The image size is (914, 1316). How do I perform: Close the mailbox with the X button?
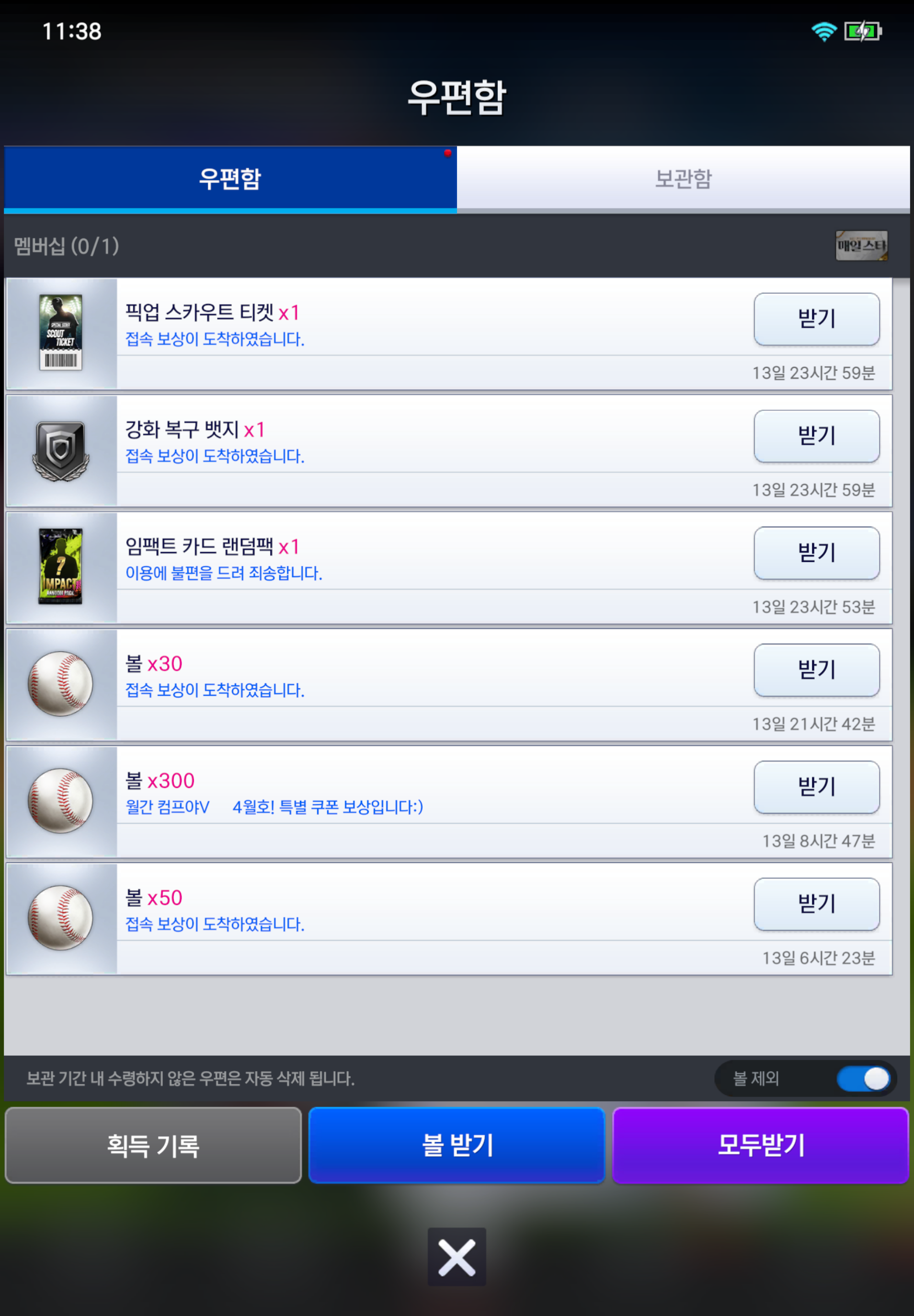(457, 1258)
